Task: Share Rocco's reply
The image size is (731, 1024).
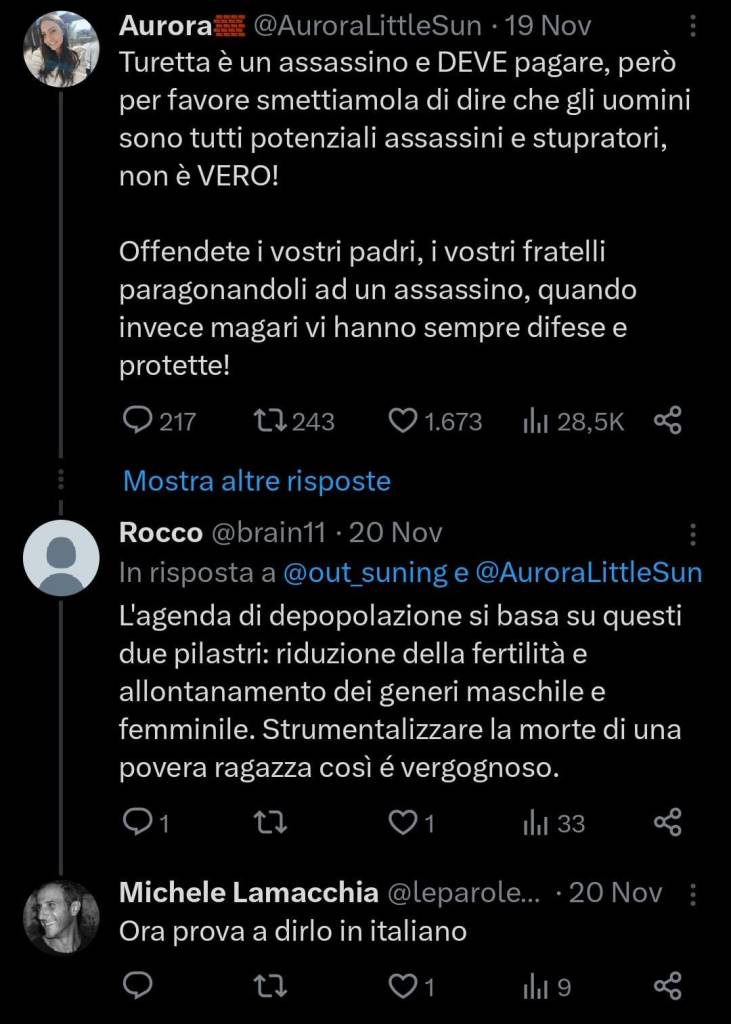Action: tap(667, 823)
